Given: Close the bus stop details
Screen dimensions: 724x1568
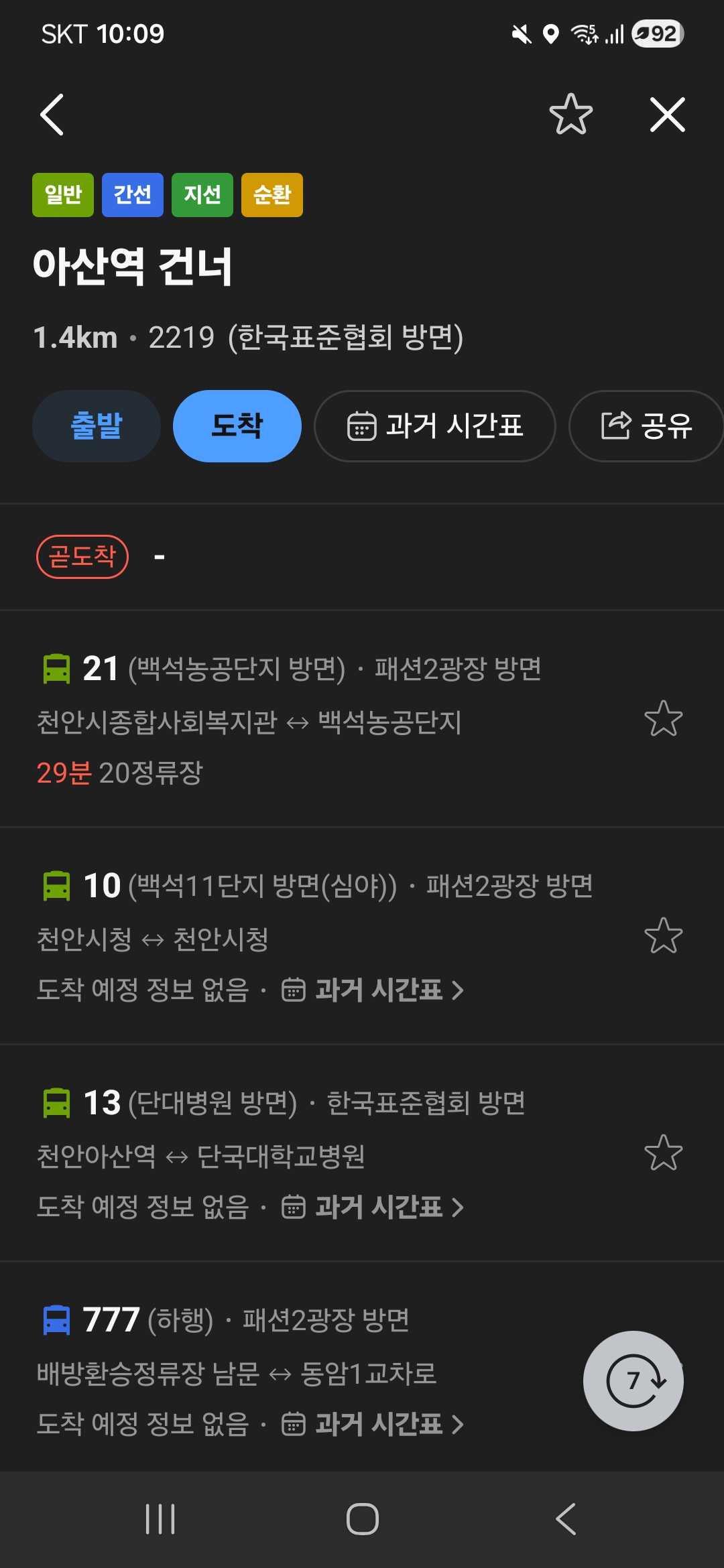Looking at the screenshot, I should (668, 115).
